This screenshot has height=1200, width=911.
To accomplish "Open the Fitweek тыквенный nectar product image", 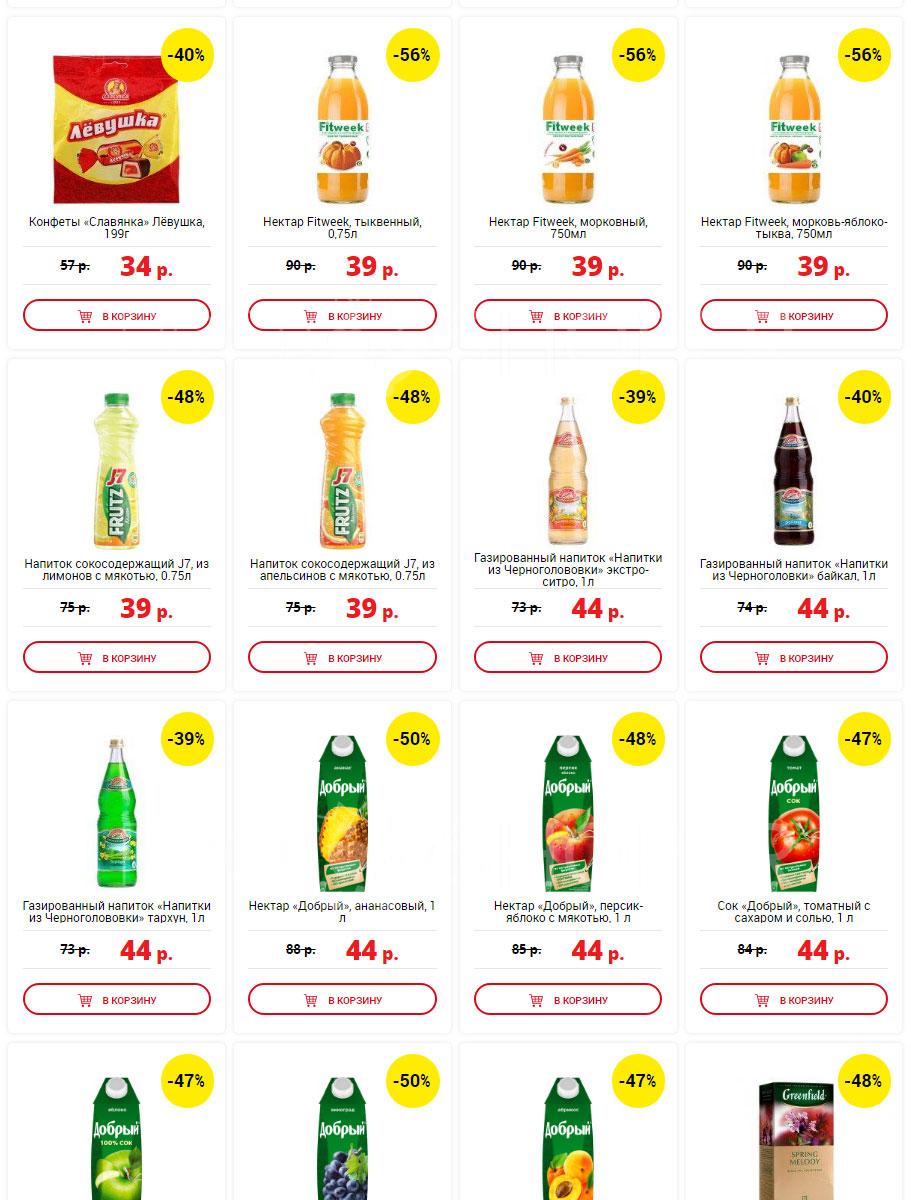I will (342, 128).
